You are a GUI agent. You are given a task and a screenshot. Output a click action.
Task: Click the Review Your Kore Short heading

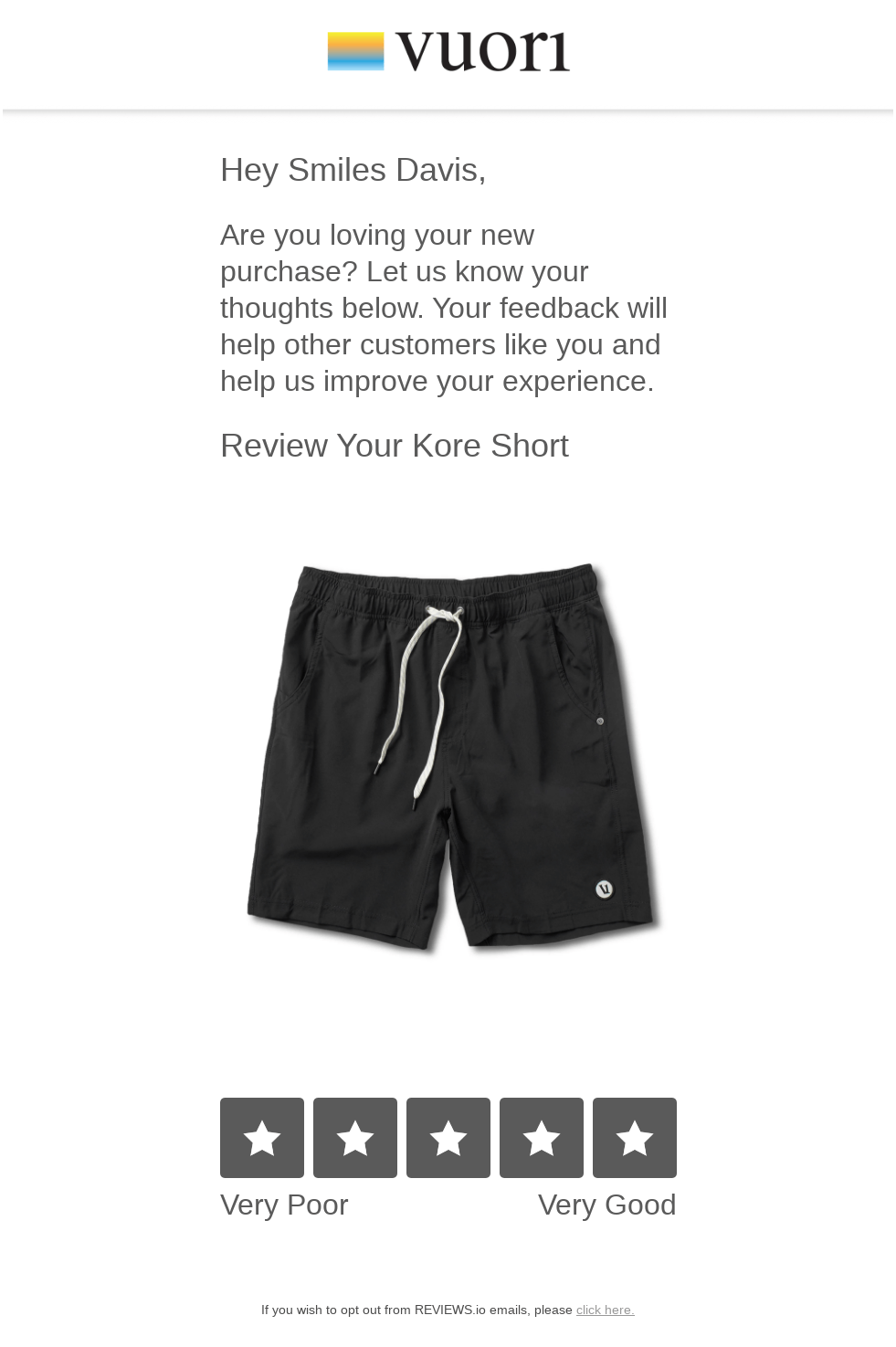pos(395,447)
